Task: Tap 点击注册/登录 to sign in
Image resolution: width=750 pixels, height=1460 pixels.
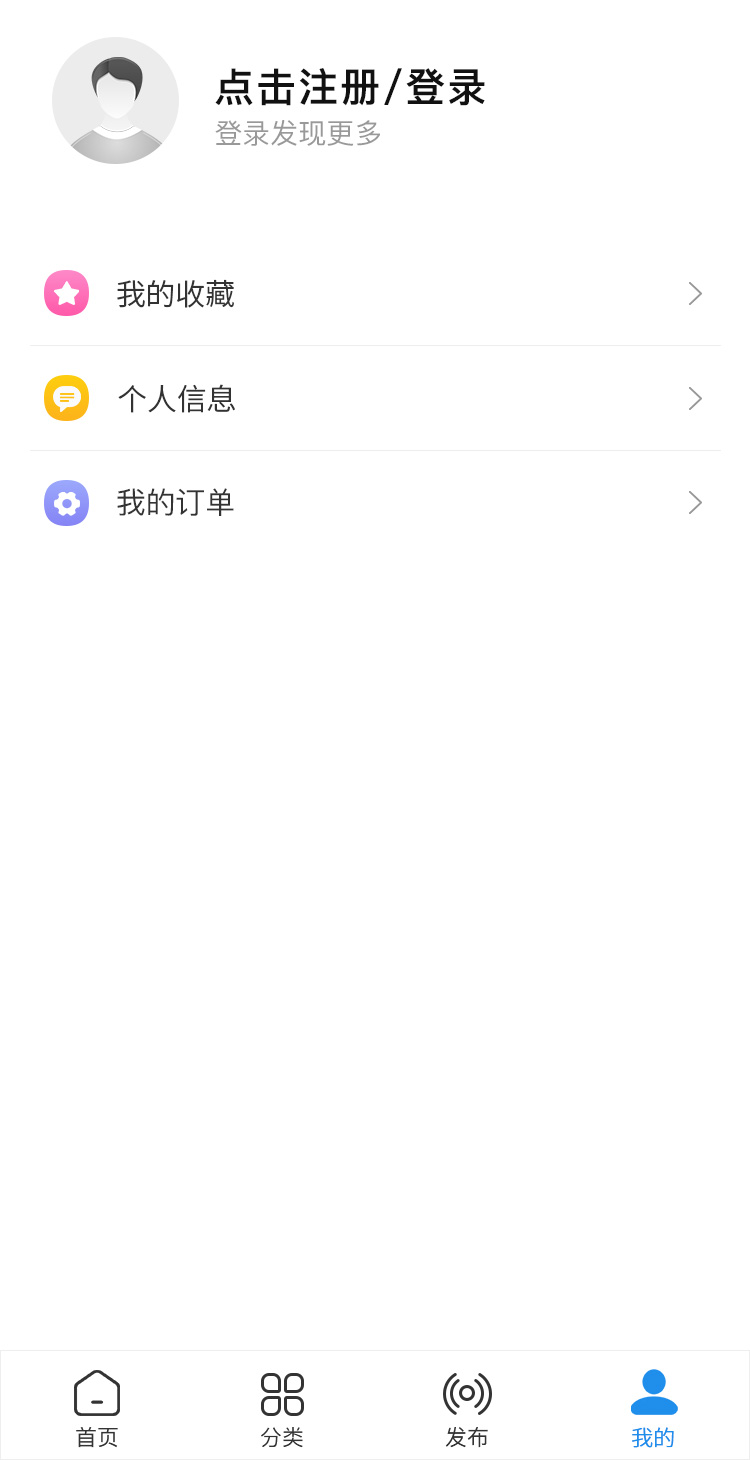Action: click(350, 88)
